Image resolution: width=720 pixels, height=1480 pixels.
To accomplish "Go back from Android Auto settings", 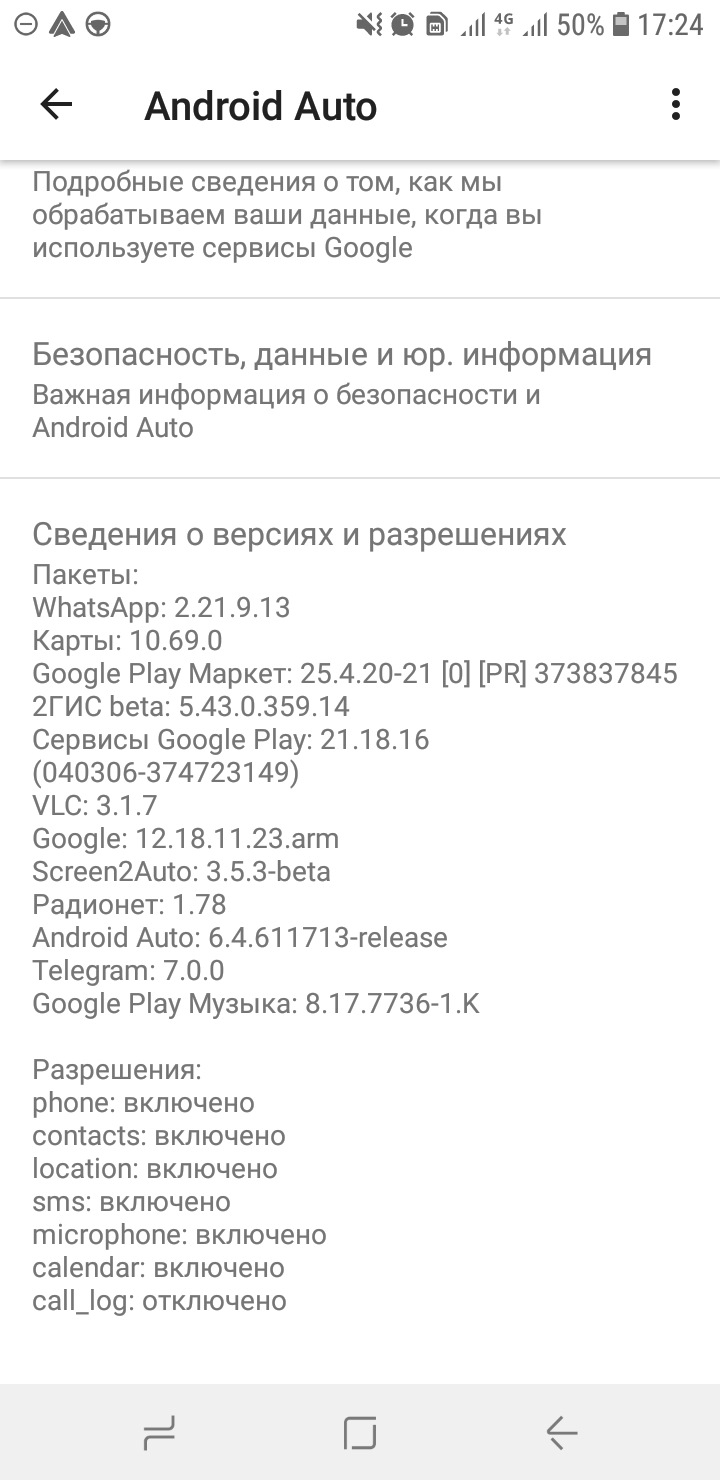I will [56, 105].
